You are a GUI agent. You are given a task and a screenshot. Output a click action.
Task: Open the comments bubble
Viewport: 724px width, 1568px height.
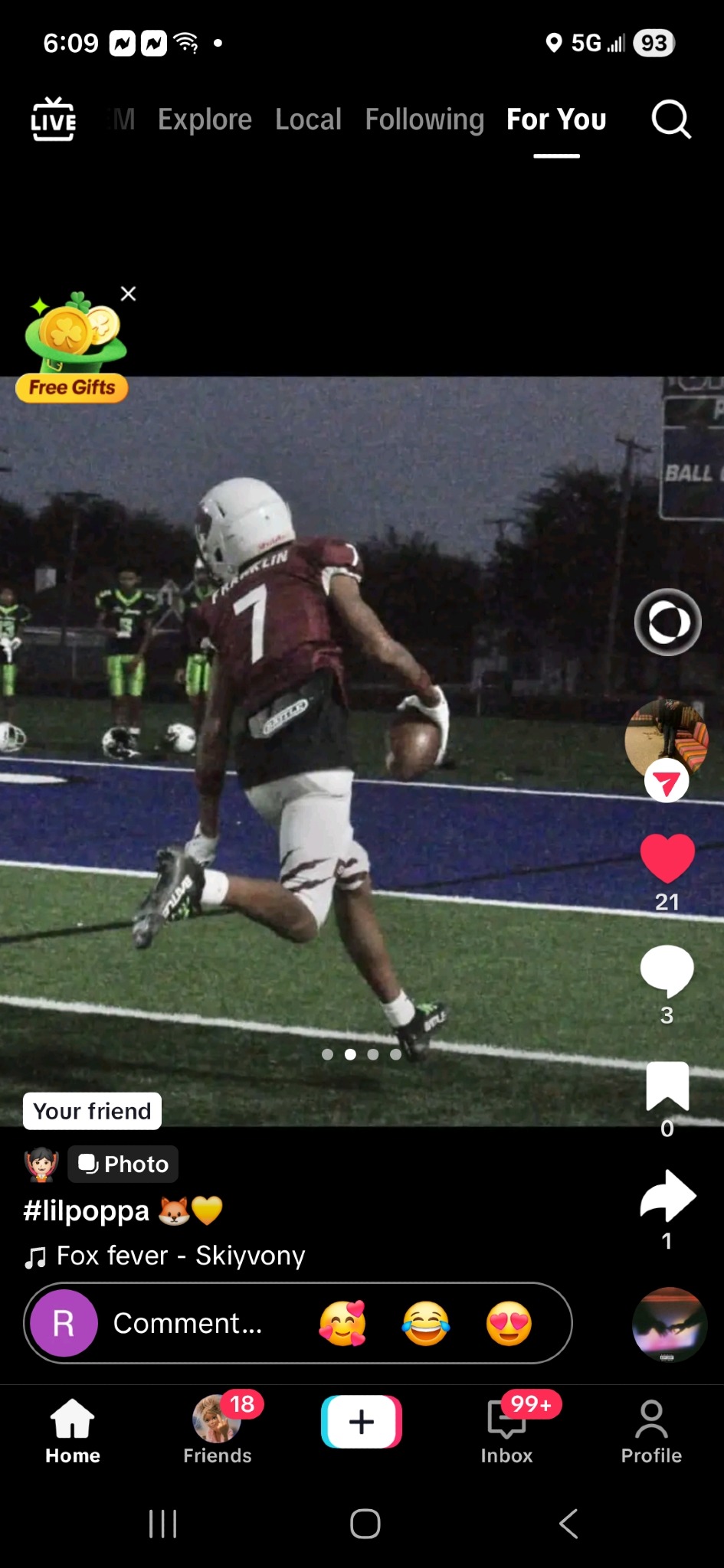[667, 971]
